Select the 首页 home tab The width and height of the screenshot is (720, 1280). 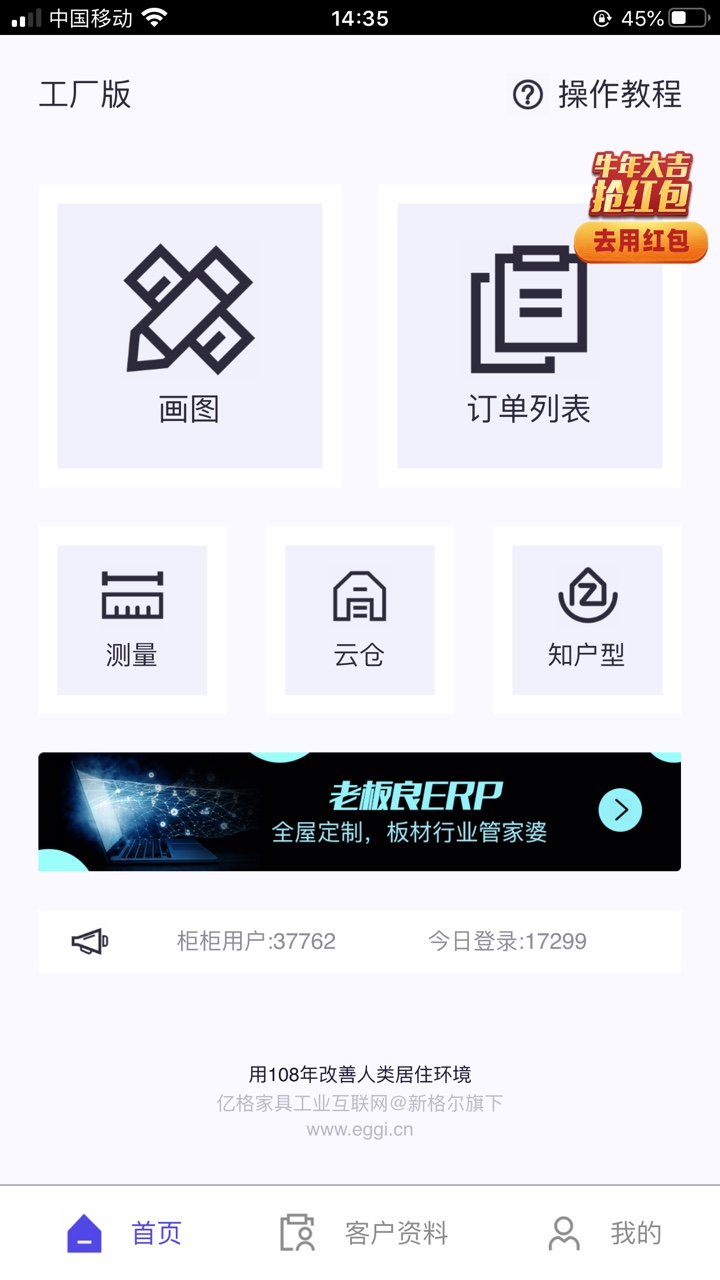click(x=125, y=1233)
